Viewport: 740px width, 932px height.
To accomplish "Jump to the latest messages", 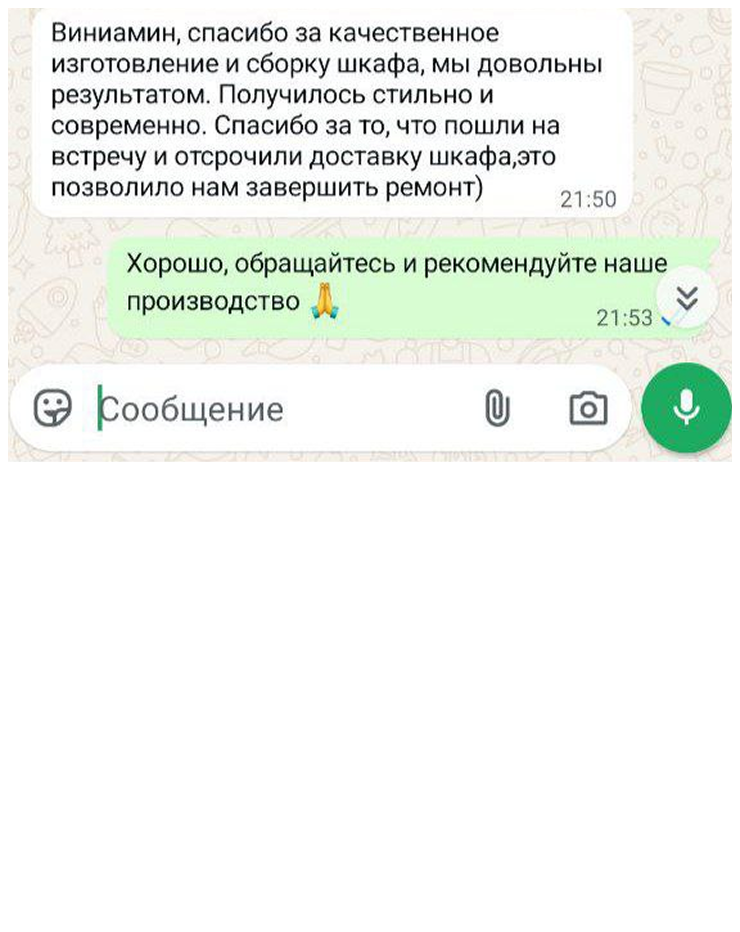I will click(687, 298).
